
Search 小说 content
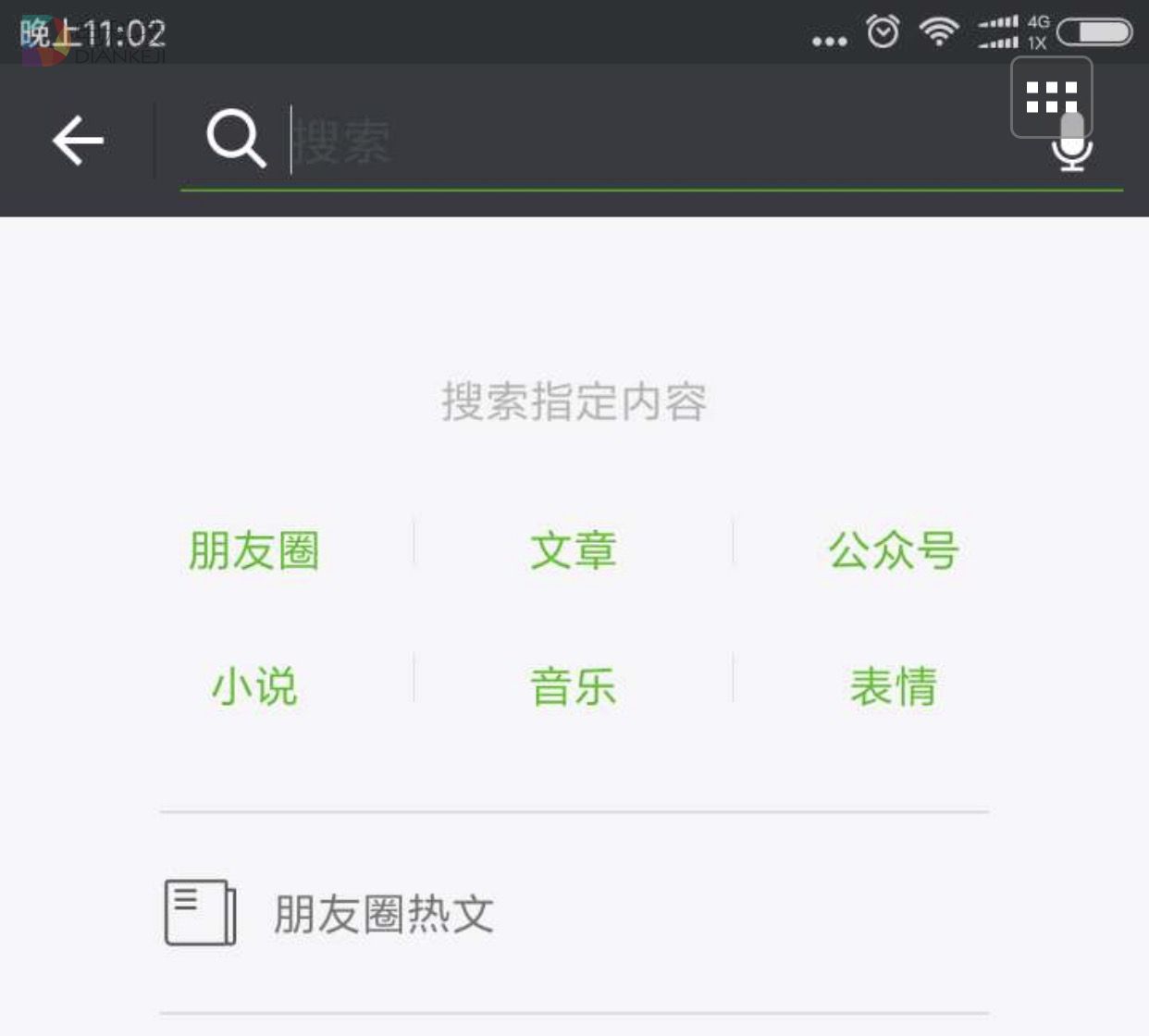254,686
